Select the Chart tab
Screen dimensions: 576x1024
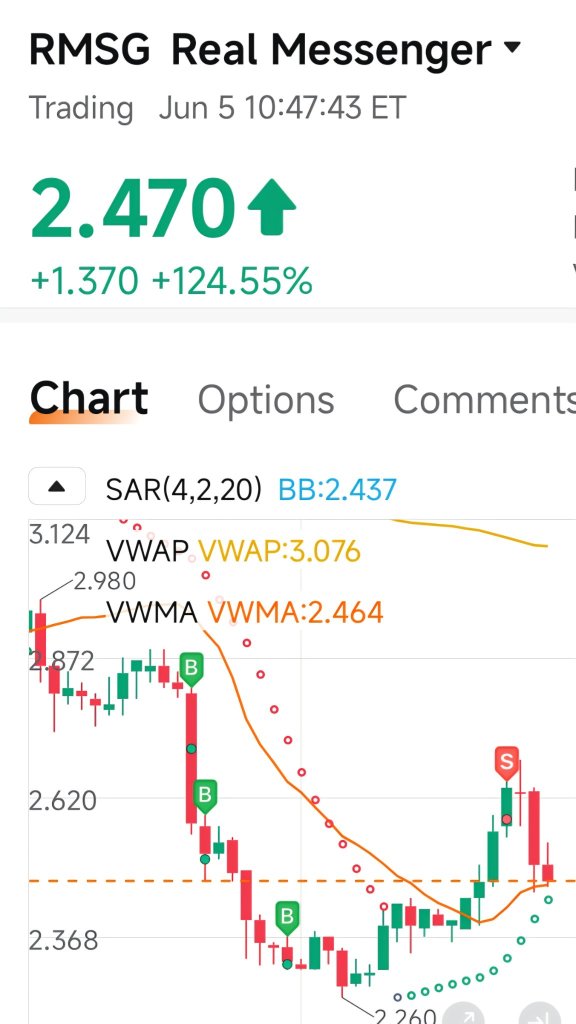tap(89, 398)
